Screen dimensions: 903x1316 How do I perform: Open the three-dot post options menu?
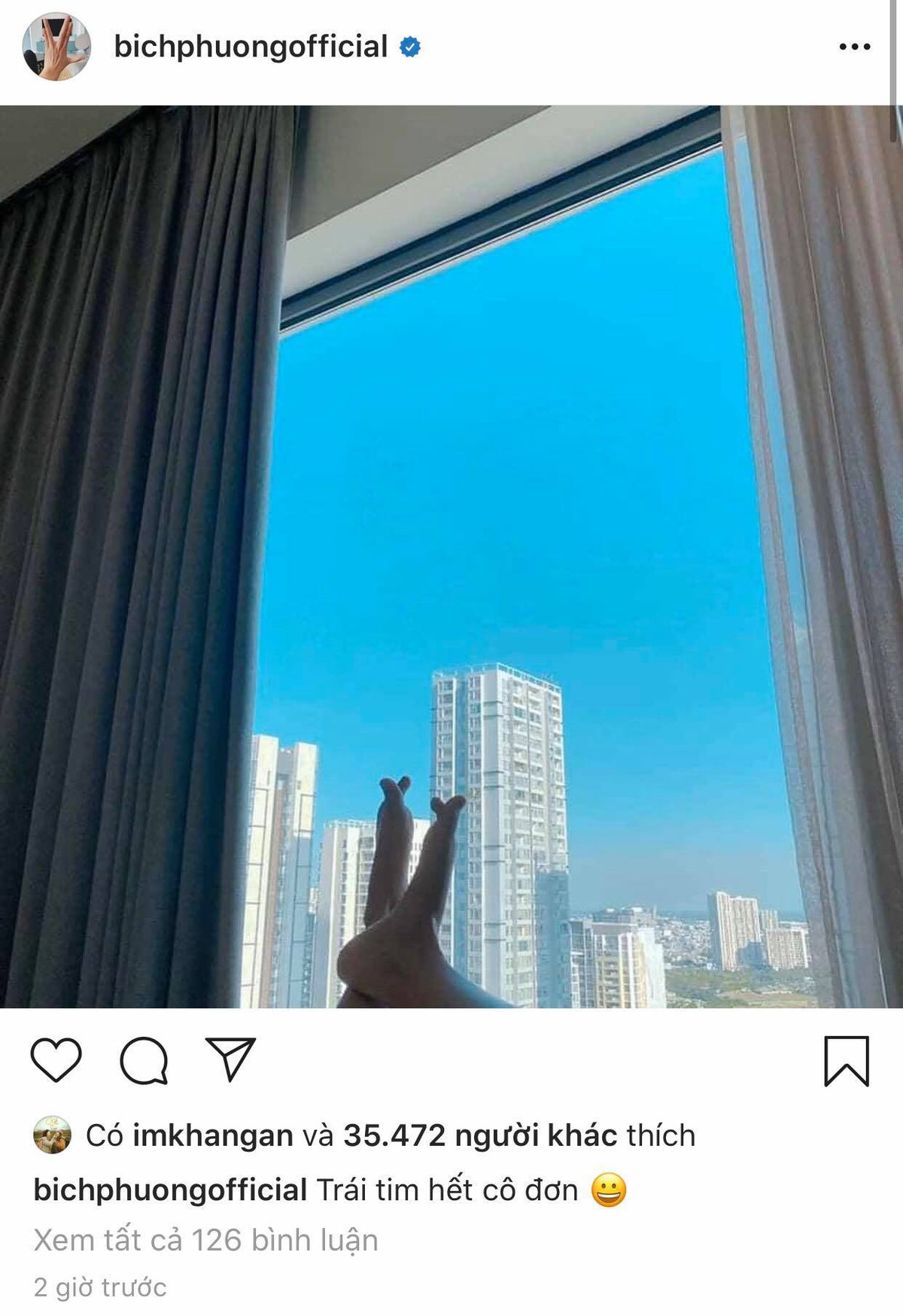[855, 47]
